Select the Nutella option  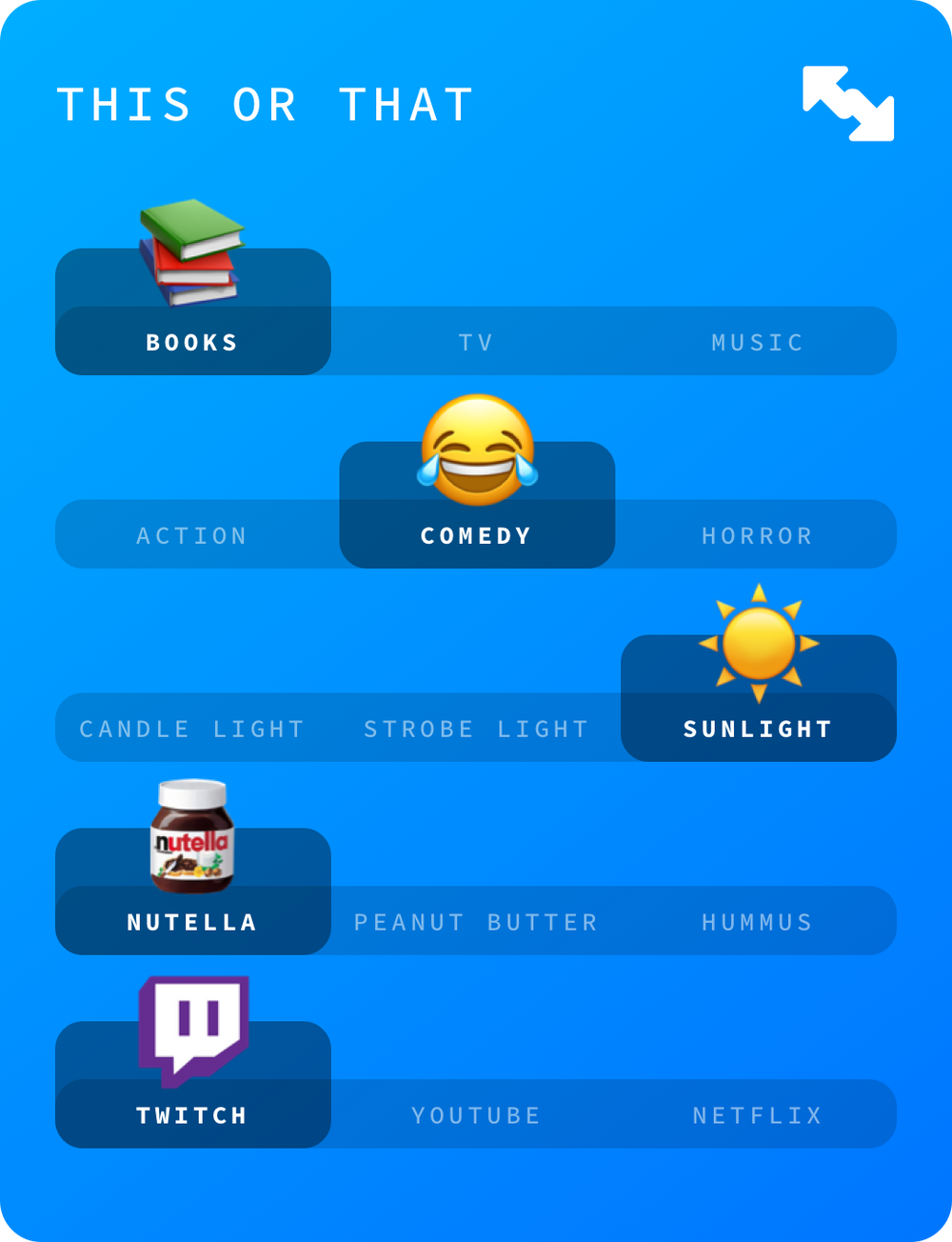192,922
